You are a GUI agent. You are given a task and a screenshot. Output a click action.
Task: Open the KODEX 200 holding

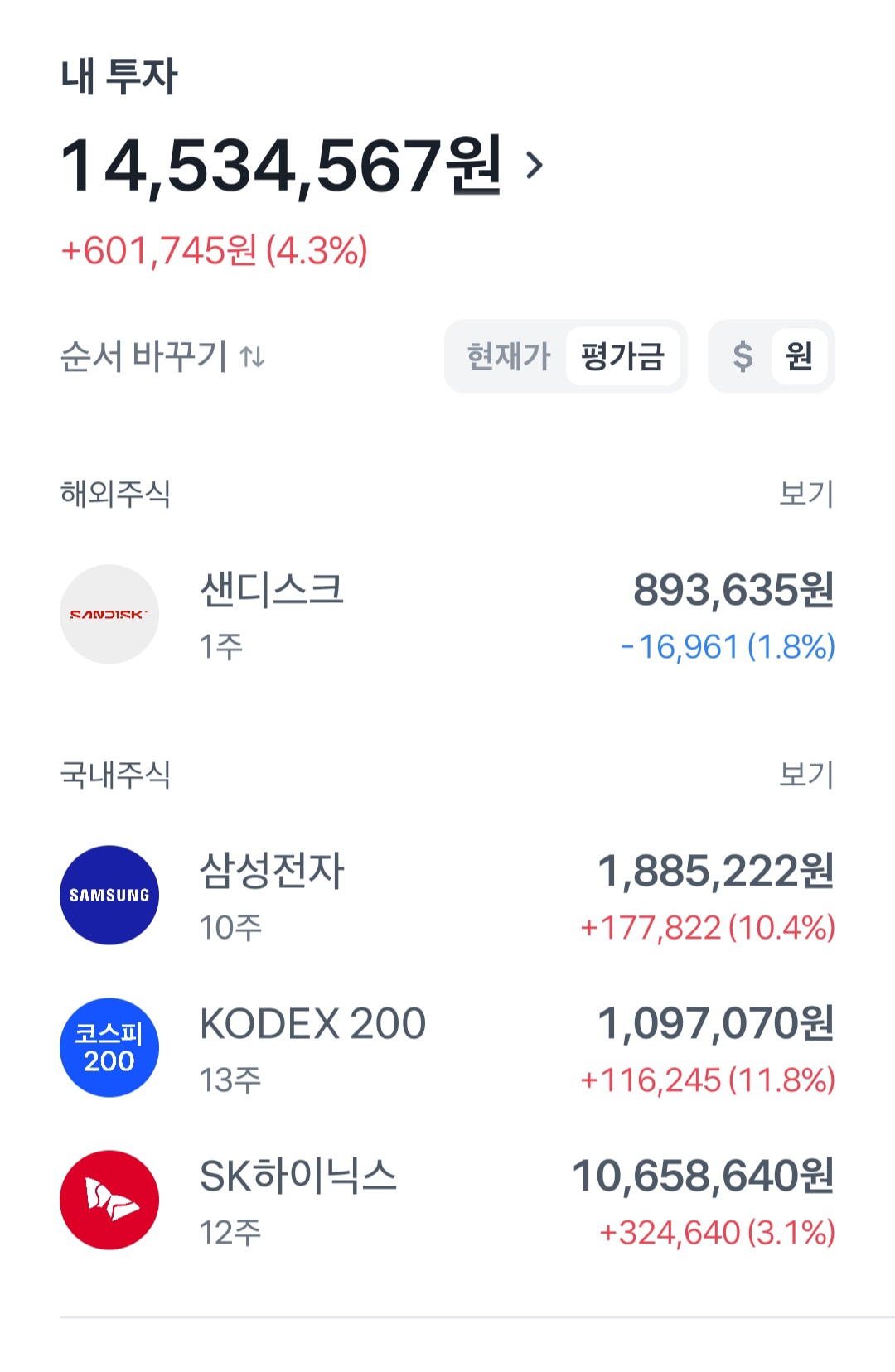click(447, 1048)
